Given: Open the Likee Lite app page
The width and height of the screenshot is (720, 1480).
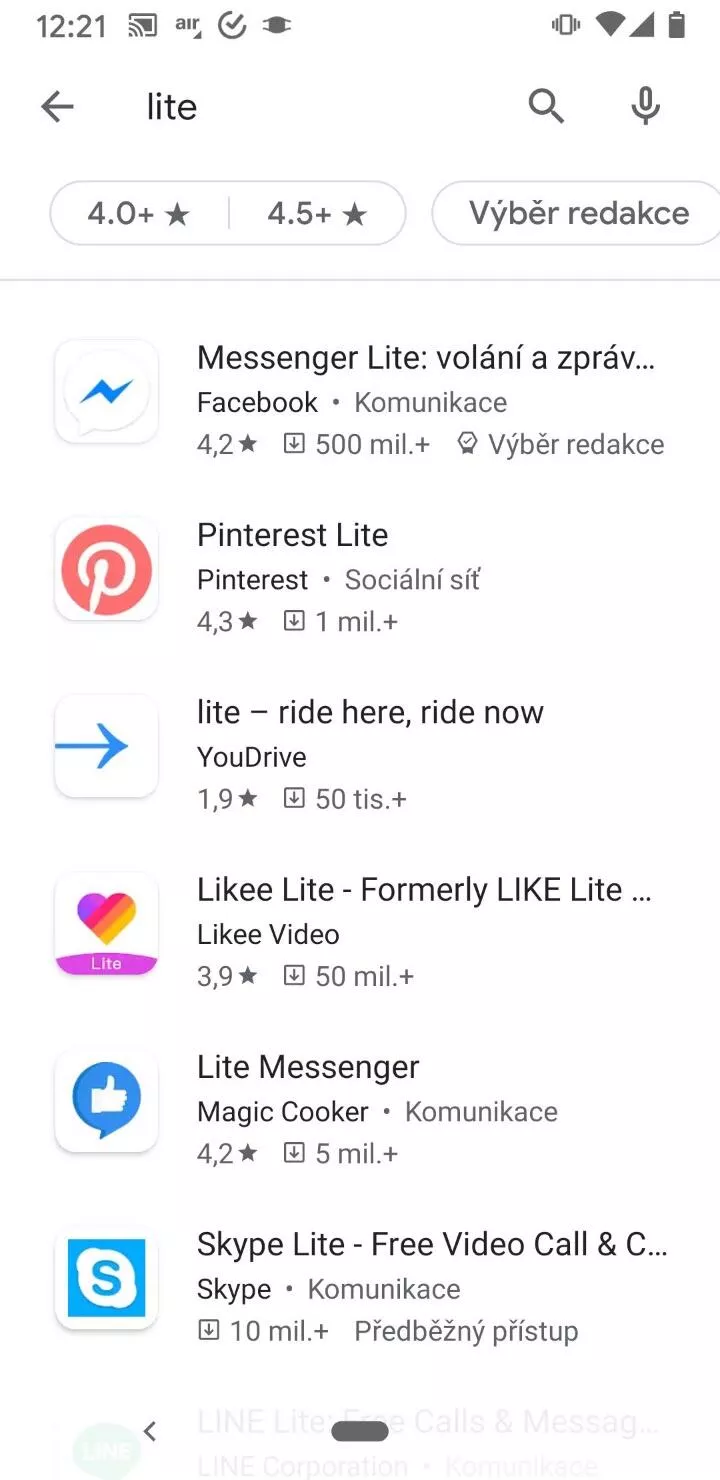Looking at the screenshot, I should 360,932.
